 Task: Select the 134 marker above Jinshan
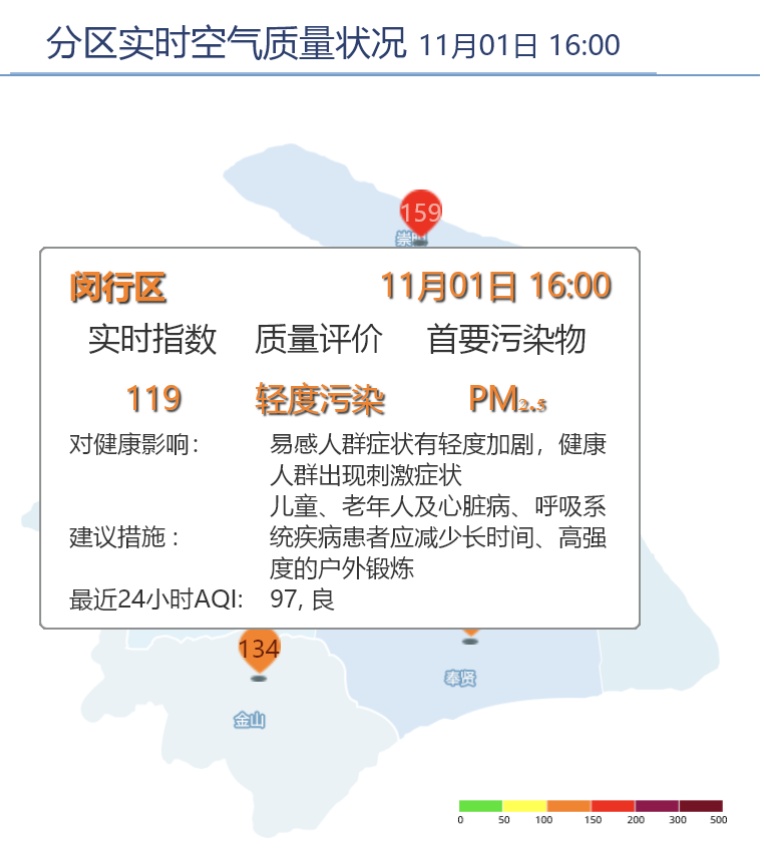click(259, 649)
